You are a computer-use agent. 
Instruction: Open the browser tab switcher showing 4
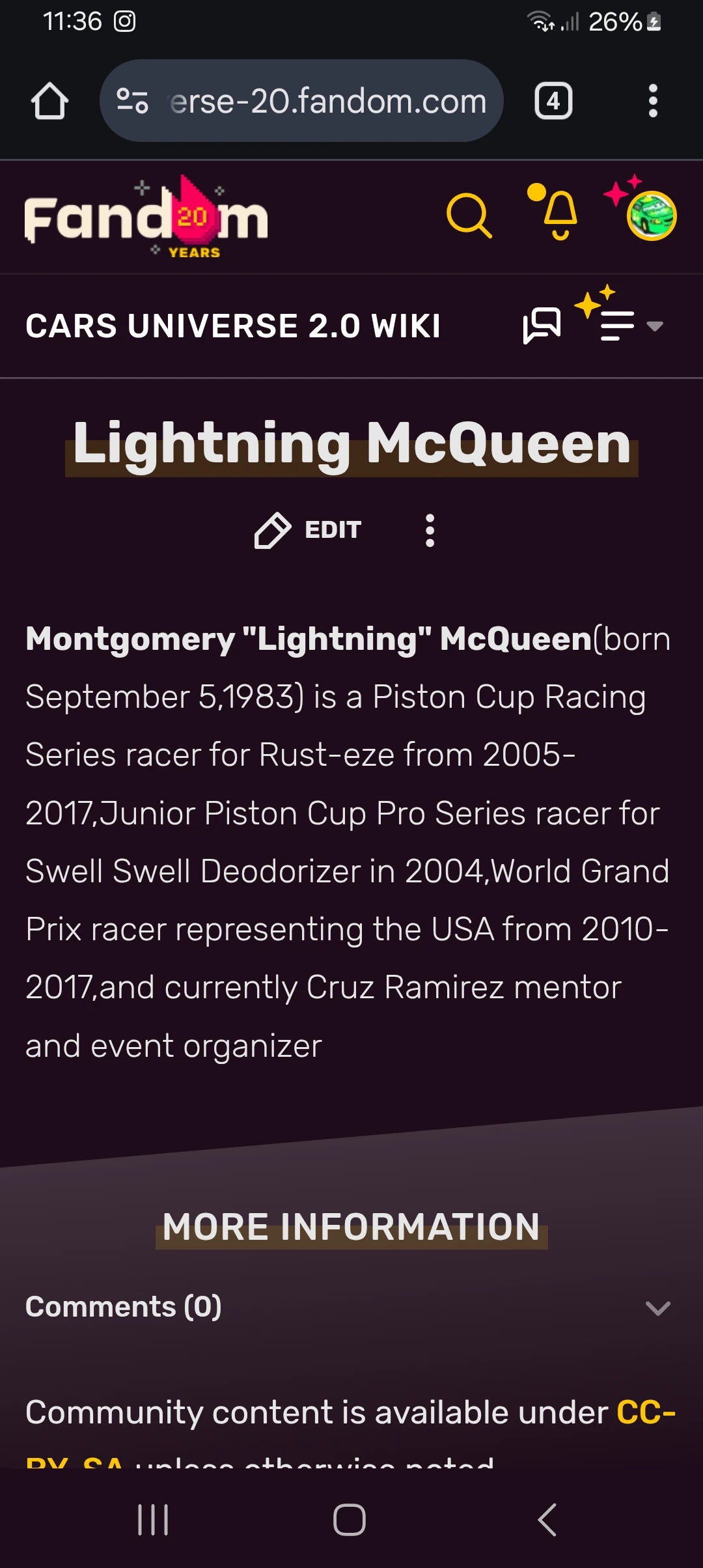[553, 101]
